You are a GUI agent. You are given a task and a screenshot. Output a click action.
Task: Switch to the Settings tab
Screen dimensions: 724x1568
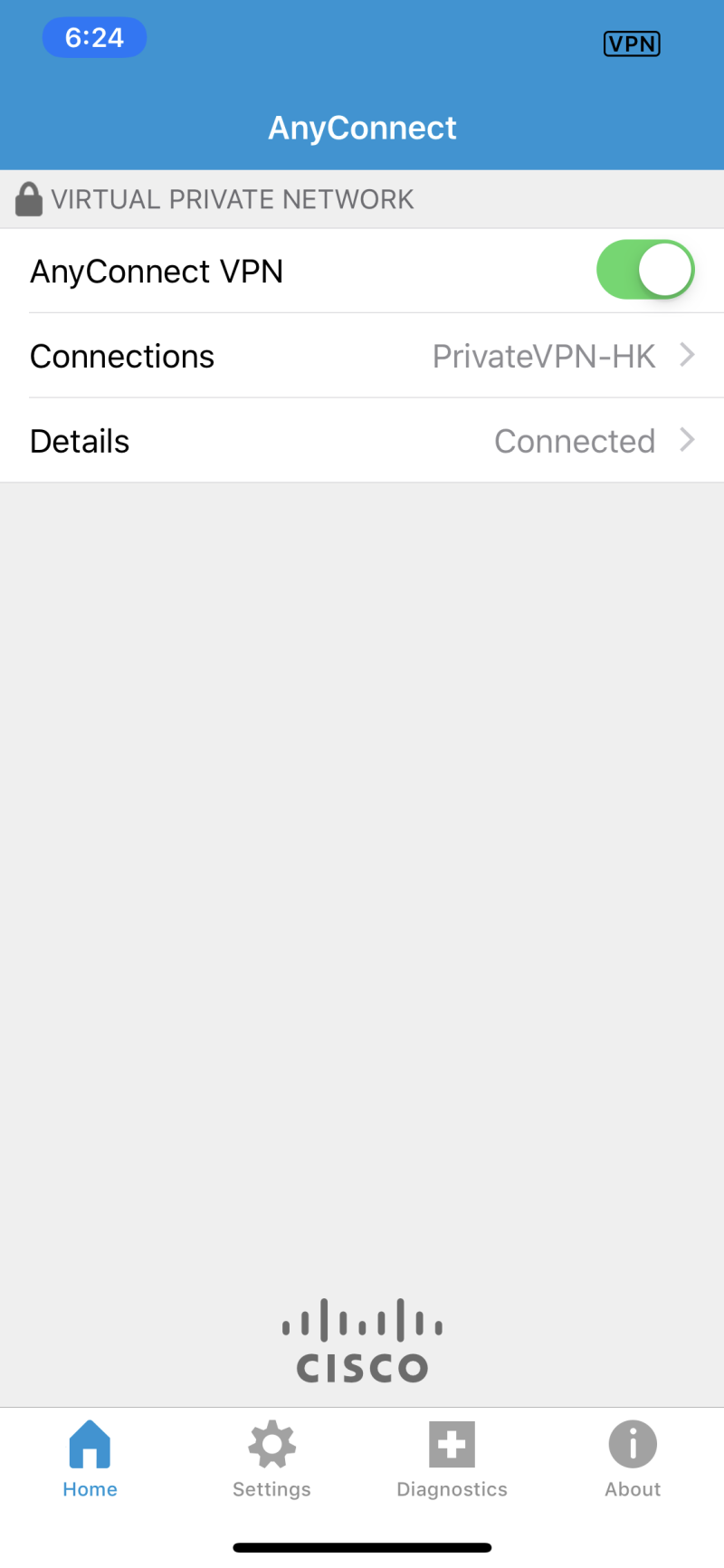[x=271, y=1458]
